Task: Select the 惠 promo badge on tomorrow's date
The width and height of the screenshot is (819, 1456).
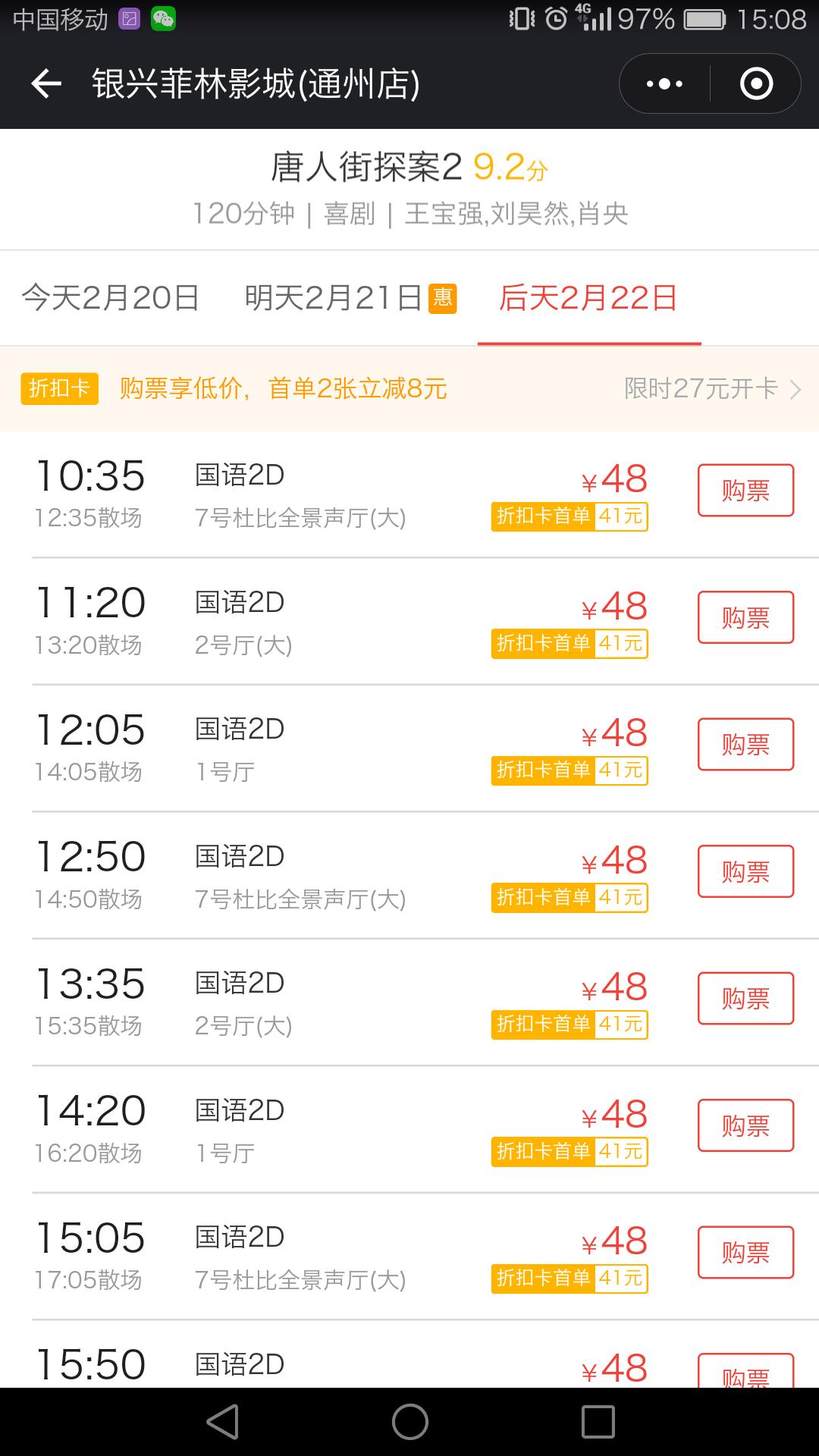Action: [x=442, y=299]
